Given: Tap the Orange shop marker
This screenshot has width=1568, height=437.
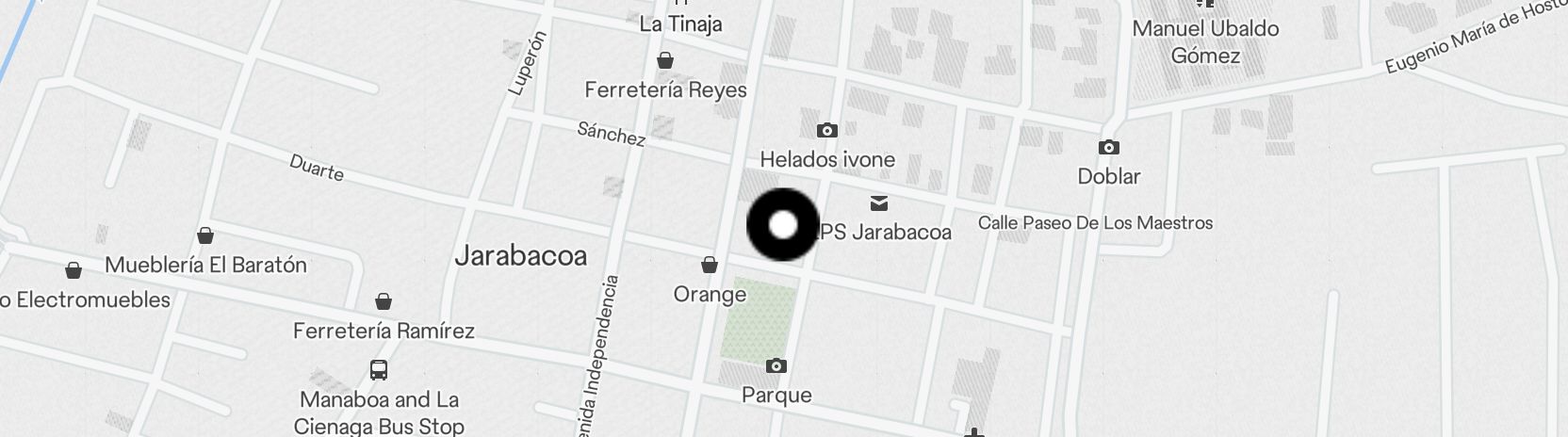Looking at the screenshot, I should [710, 266].
